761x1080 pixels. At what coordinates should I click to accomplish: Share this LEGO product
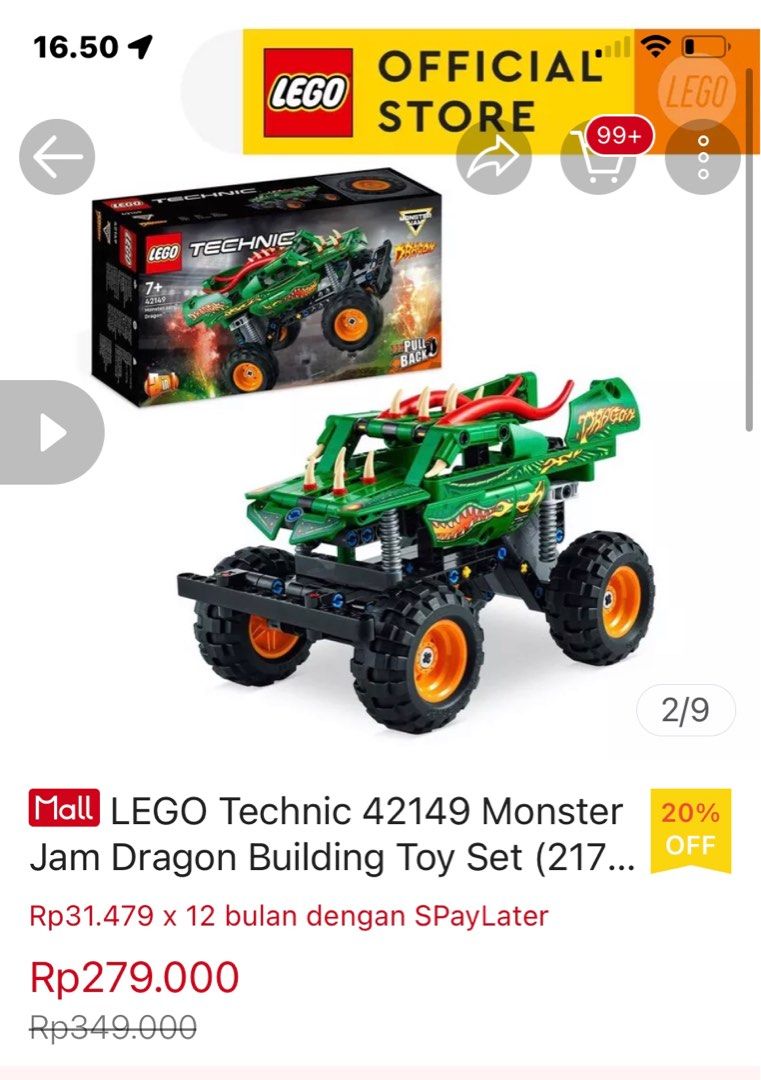pyautogui.click(x=495, y=158)
